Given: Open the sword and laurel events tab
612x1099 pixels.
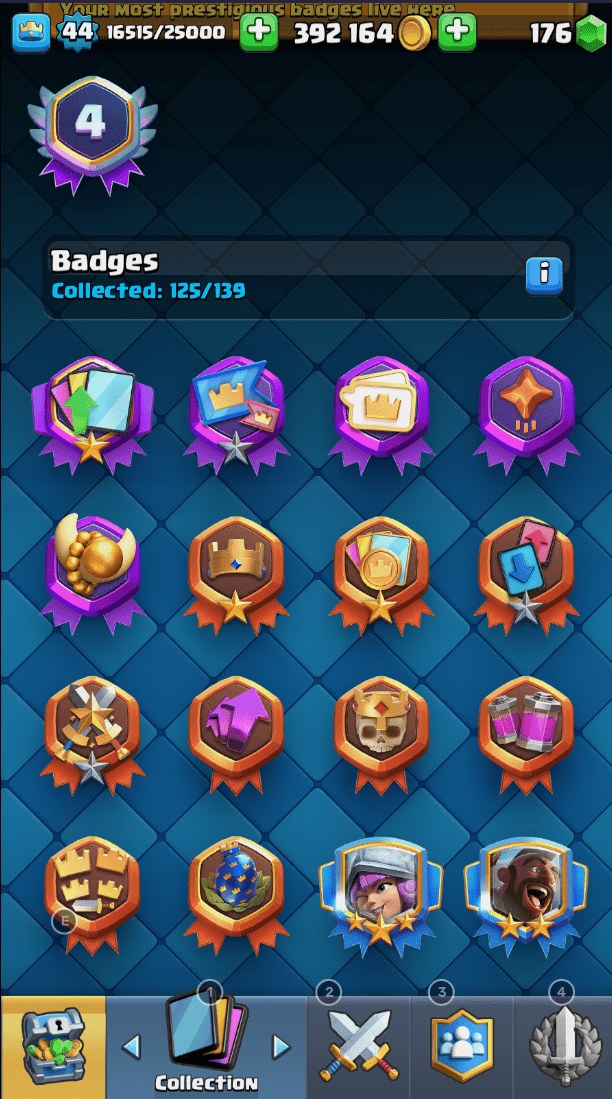Looking at the screenshot, I should [563, 1046].
